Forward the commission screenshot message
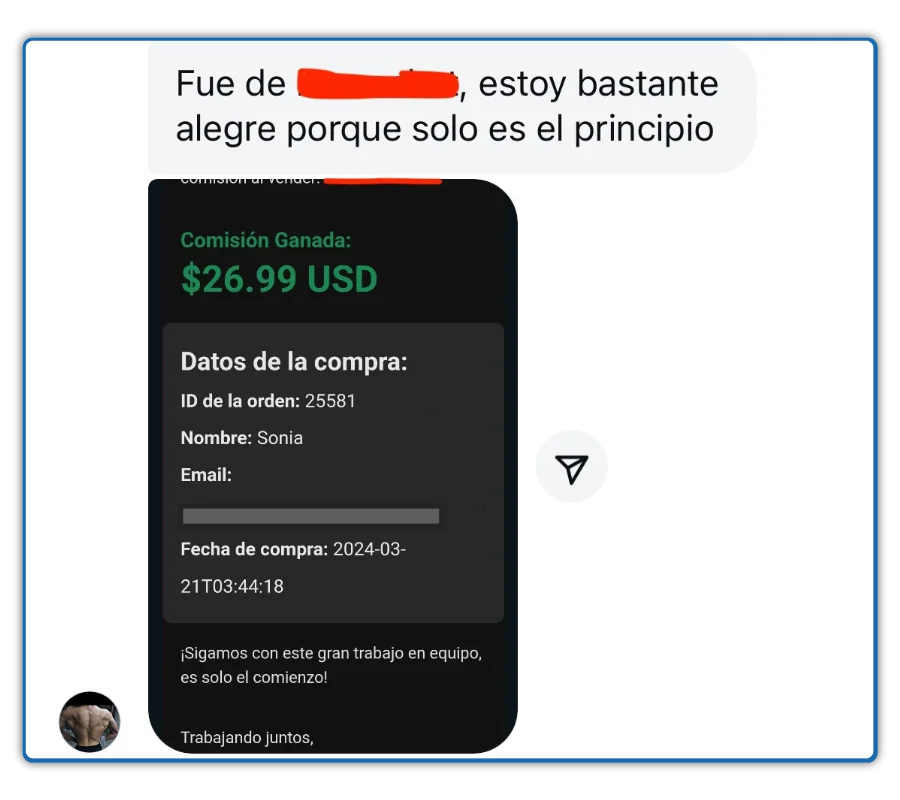The width and height of the screenshot is (900, 800). coord(571,467)
